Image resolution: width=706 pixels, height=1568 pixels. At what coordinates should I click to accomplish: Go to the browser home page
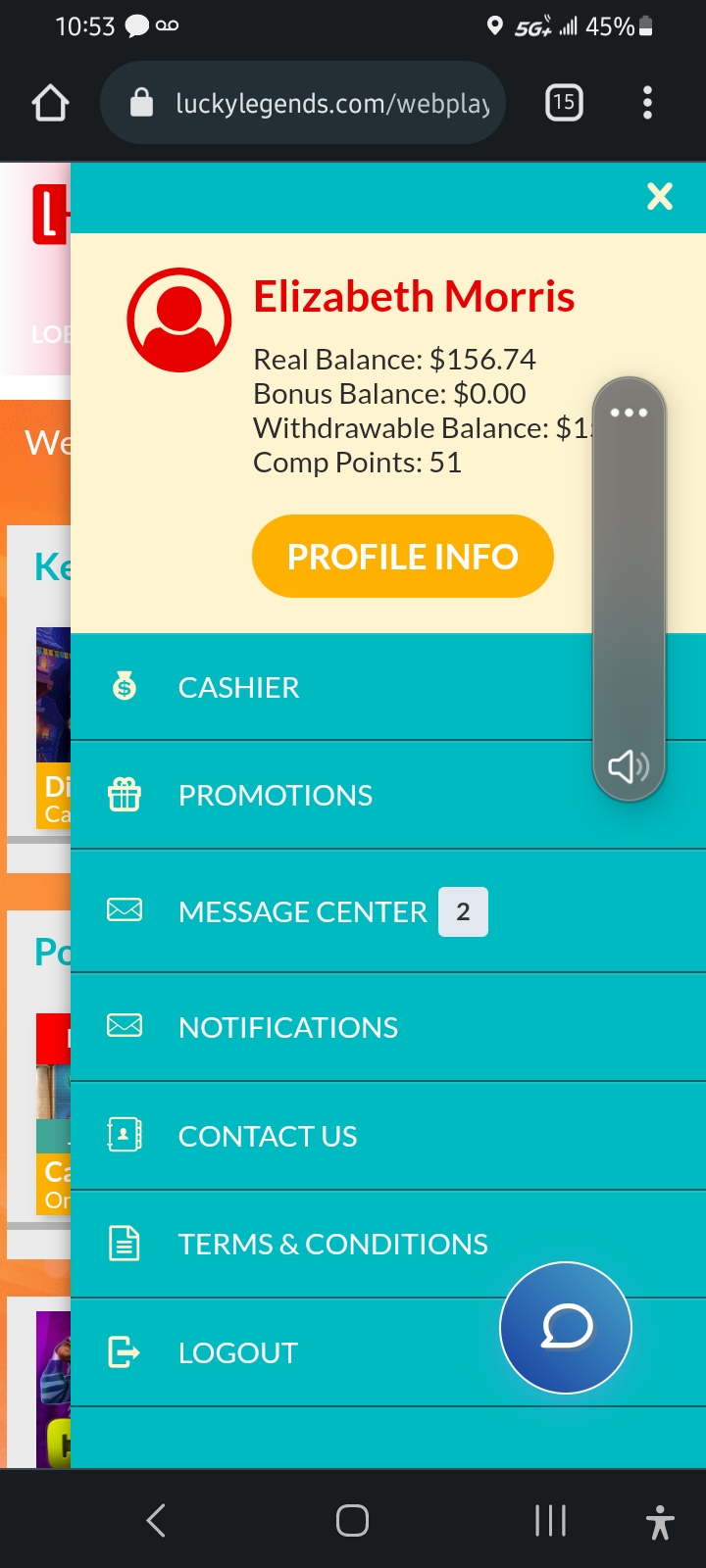pos(50,103)
